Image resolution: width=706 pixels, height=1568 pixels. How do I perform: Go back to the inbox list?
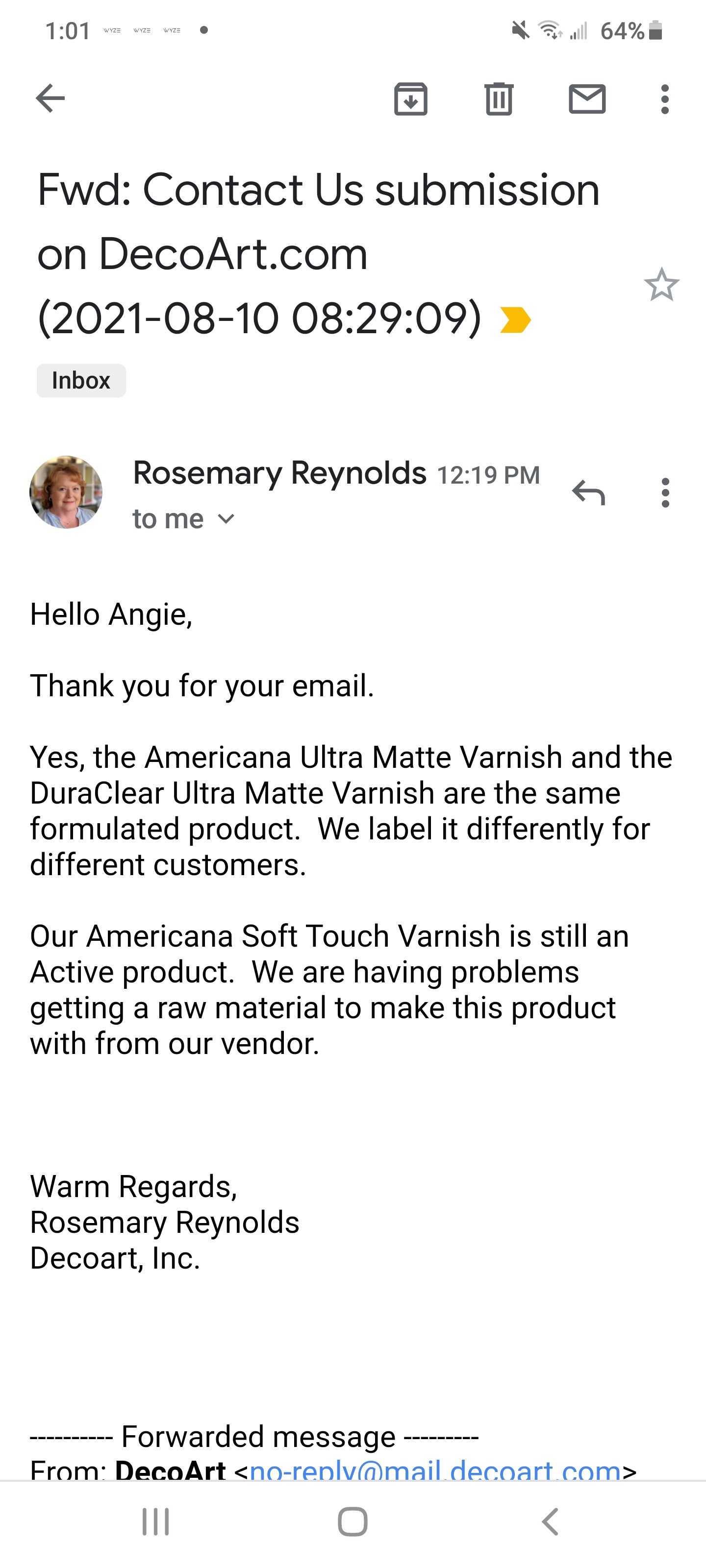(x=50, y=98)
